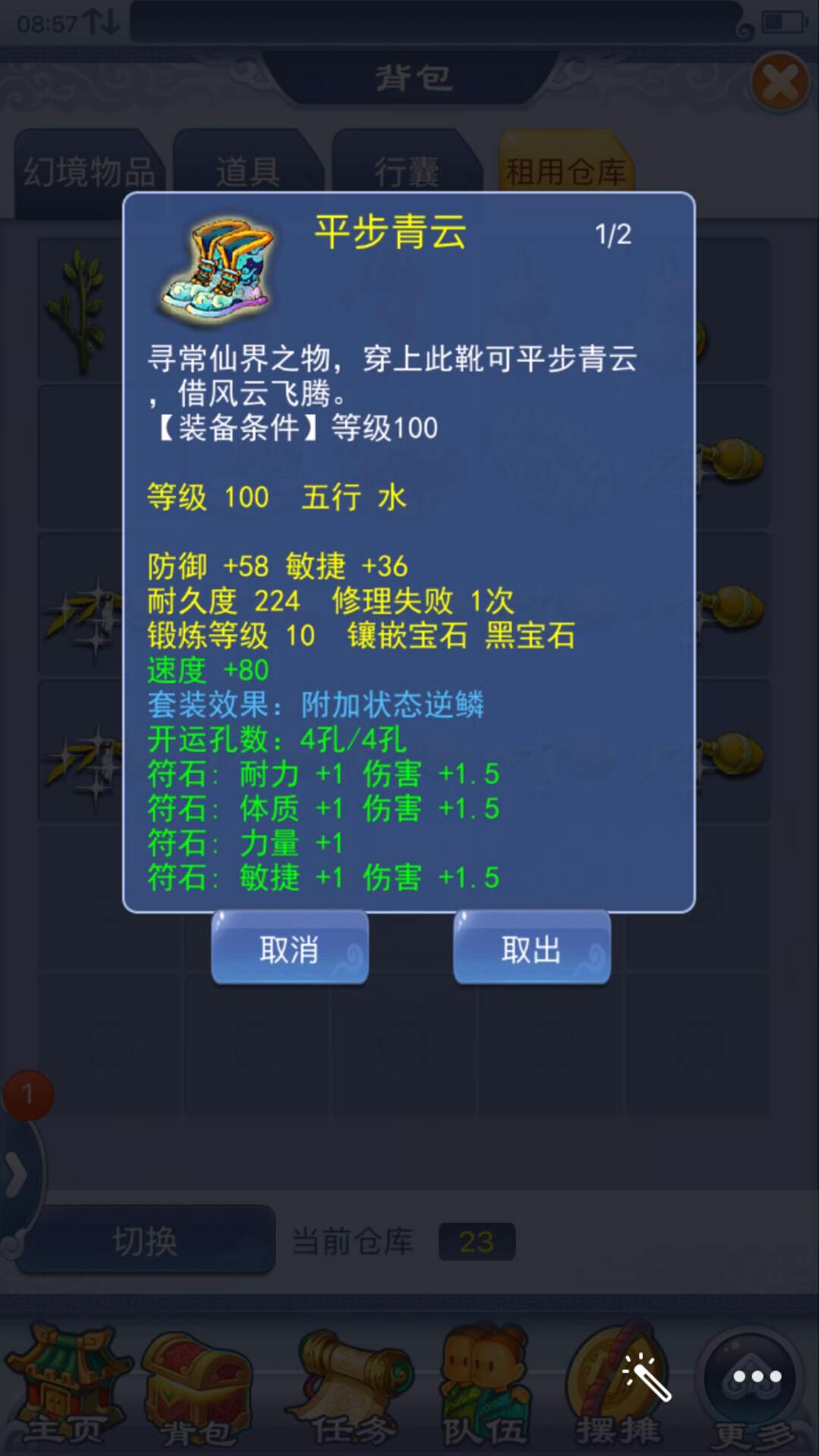This screenshot has width=819, height=1456.
Task: Tap the 切换 warehouse button
Action: 145,1241
